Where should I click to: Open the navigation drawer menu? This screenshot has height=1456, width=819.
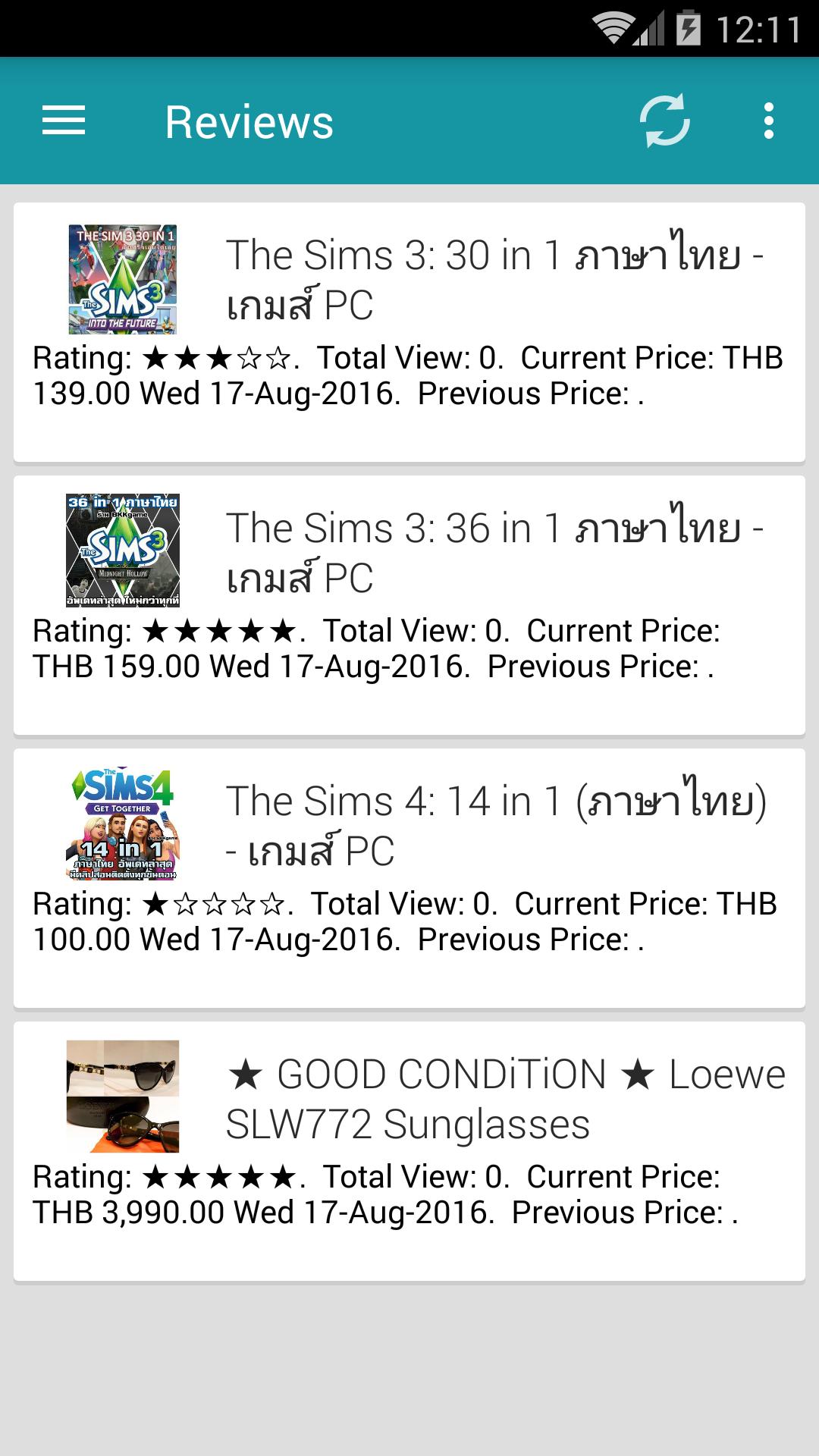pos(64,121)
